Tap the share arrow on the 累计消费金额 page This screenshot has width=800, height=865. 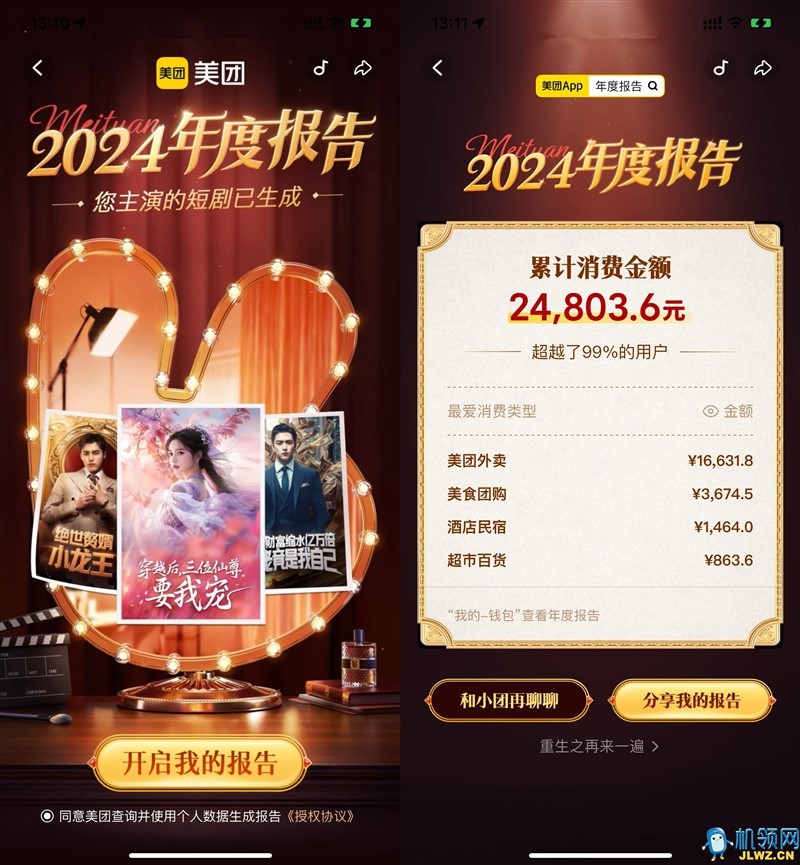click(763, 68)
